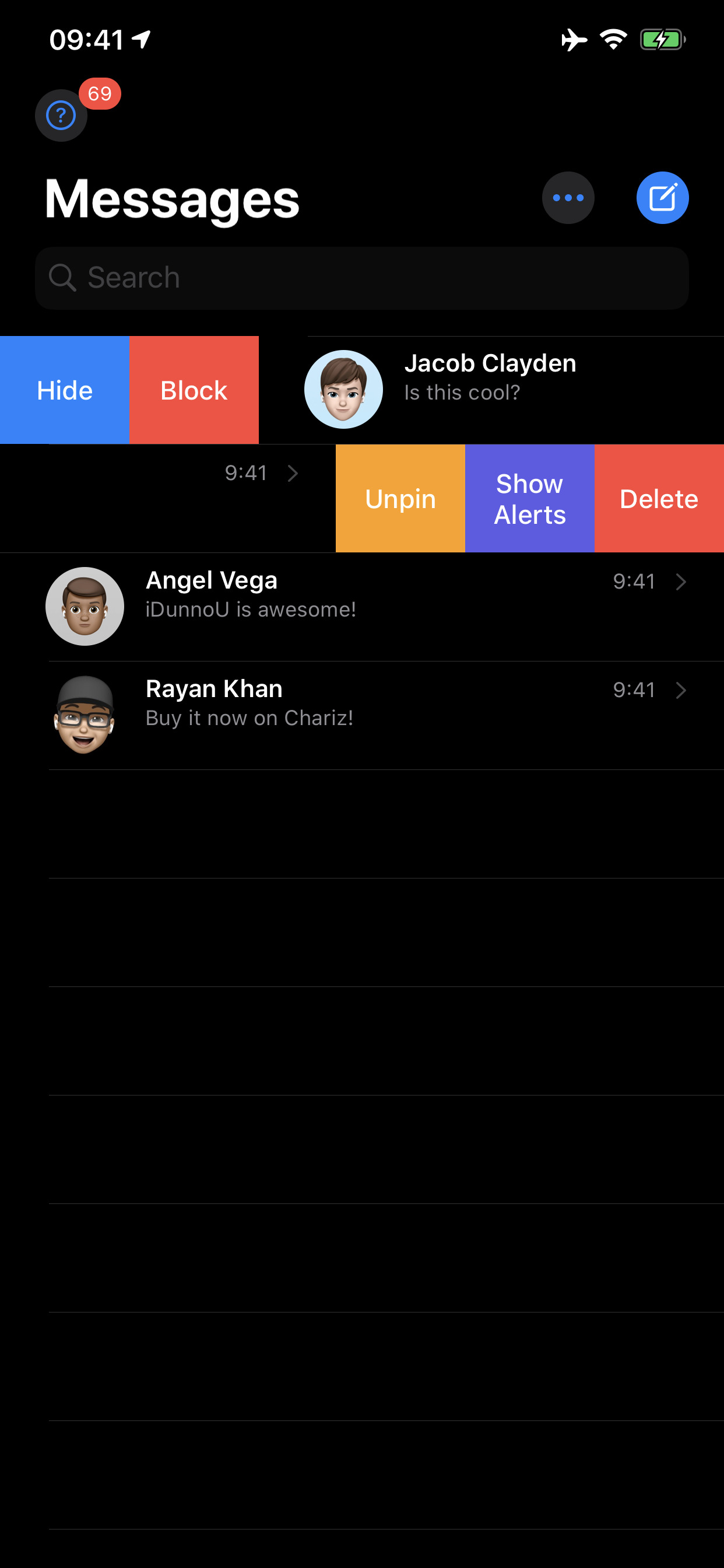Block Jacob Clayden
The width and height of the screenshot is (724, 1568).
pyautogui.click(x=194, y=390)
